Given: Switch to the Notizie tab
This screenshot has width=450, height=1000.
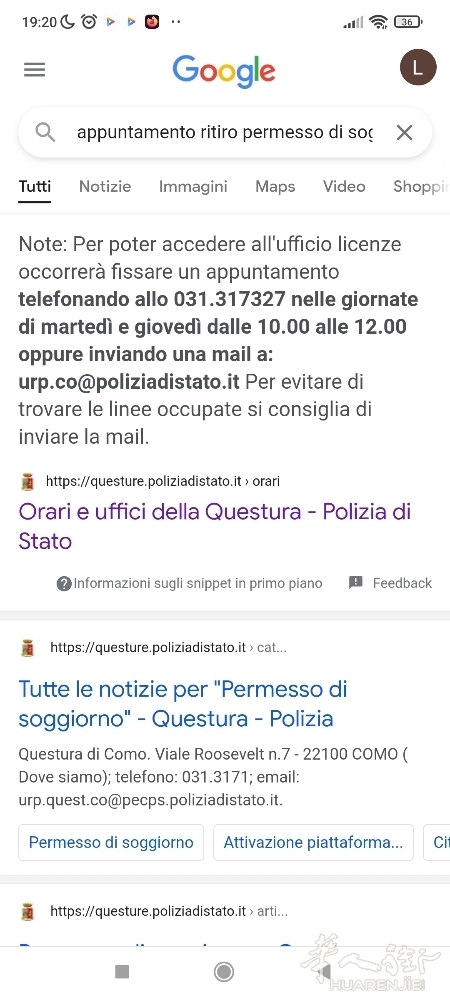Looking at the screenshot, I should pos(105,186).
